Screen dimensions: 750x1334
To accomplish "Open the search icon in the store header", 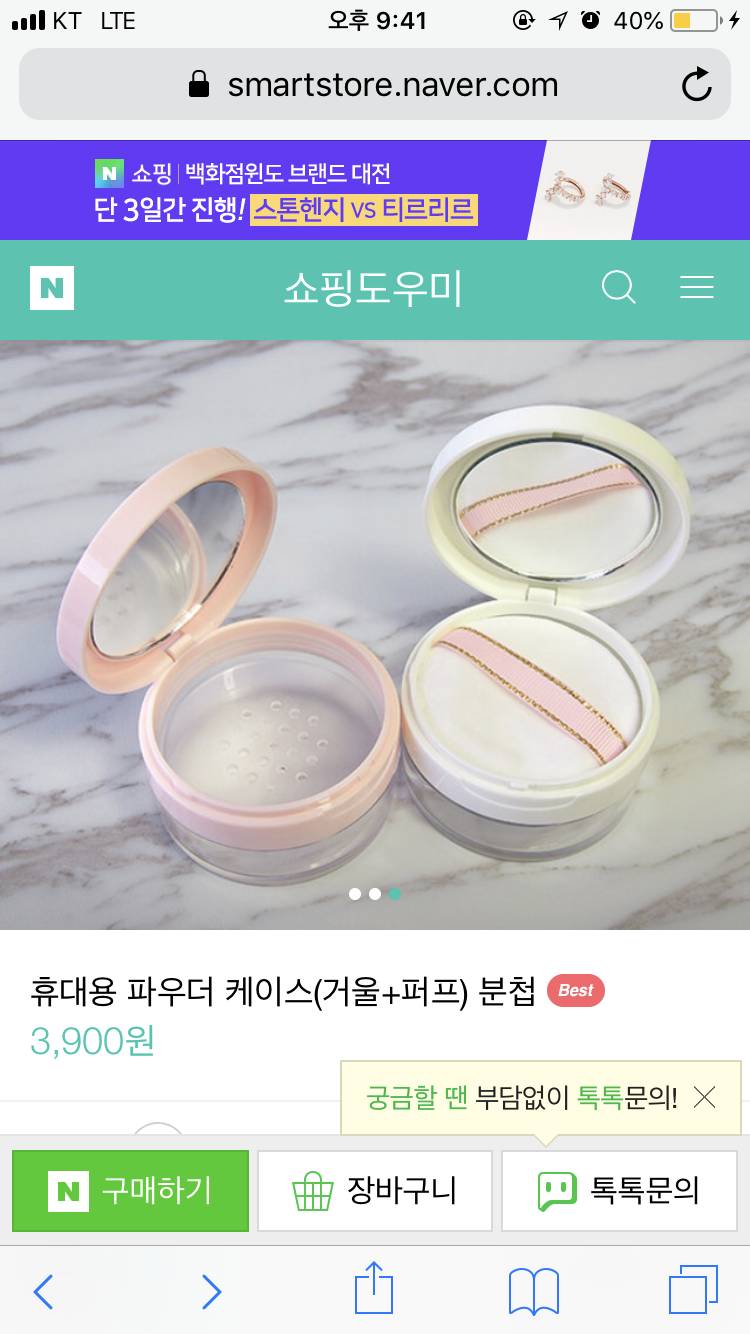I will click(x=619, y=289).
